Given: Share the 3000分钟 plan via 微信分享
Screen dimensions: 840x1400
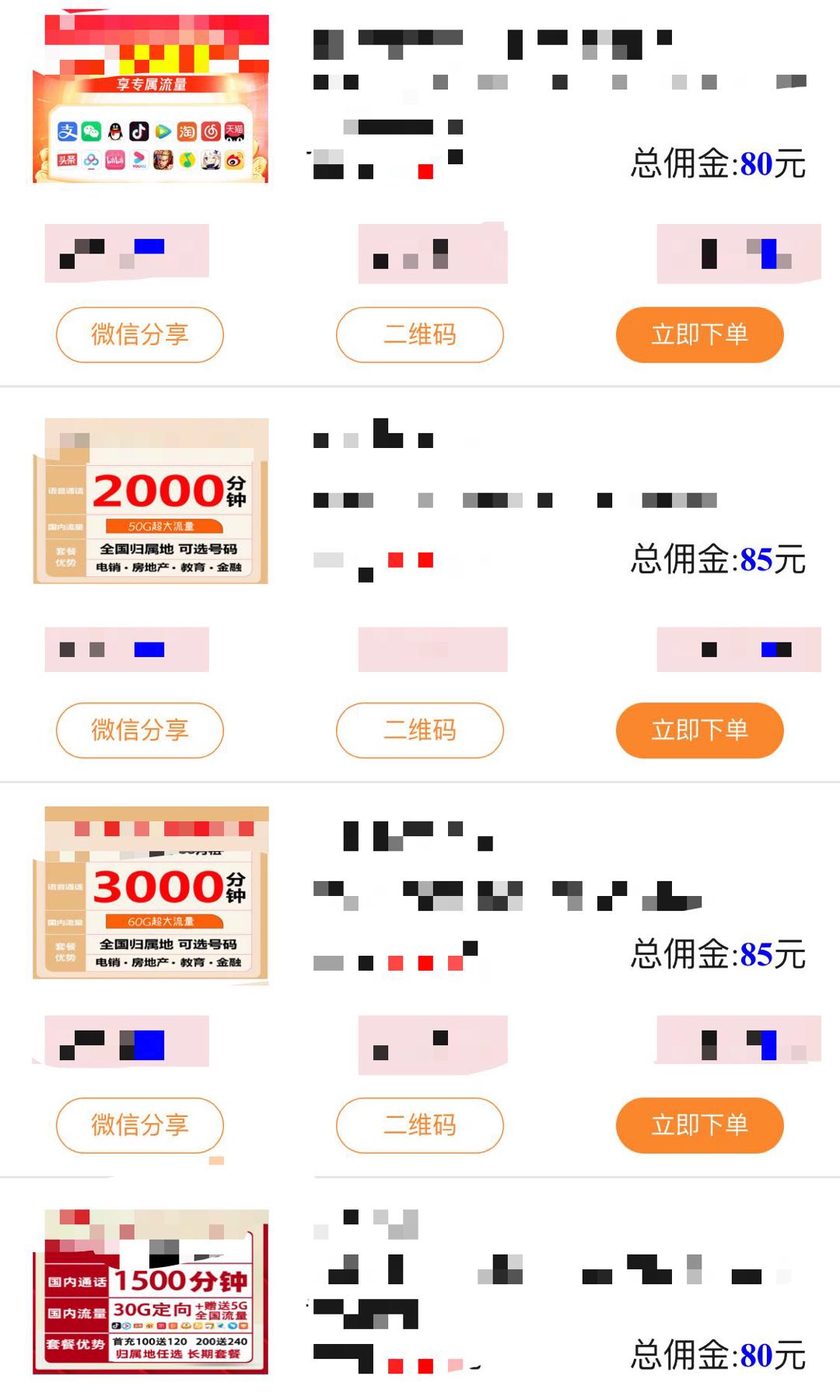Looking at the screenshot, I should tap(140, 1125).
